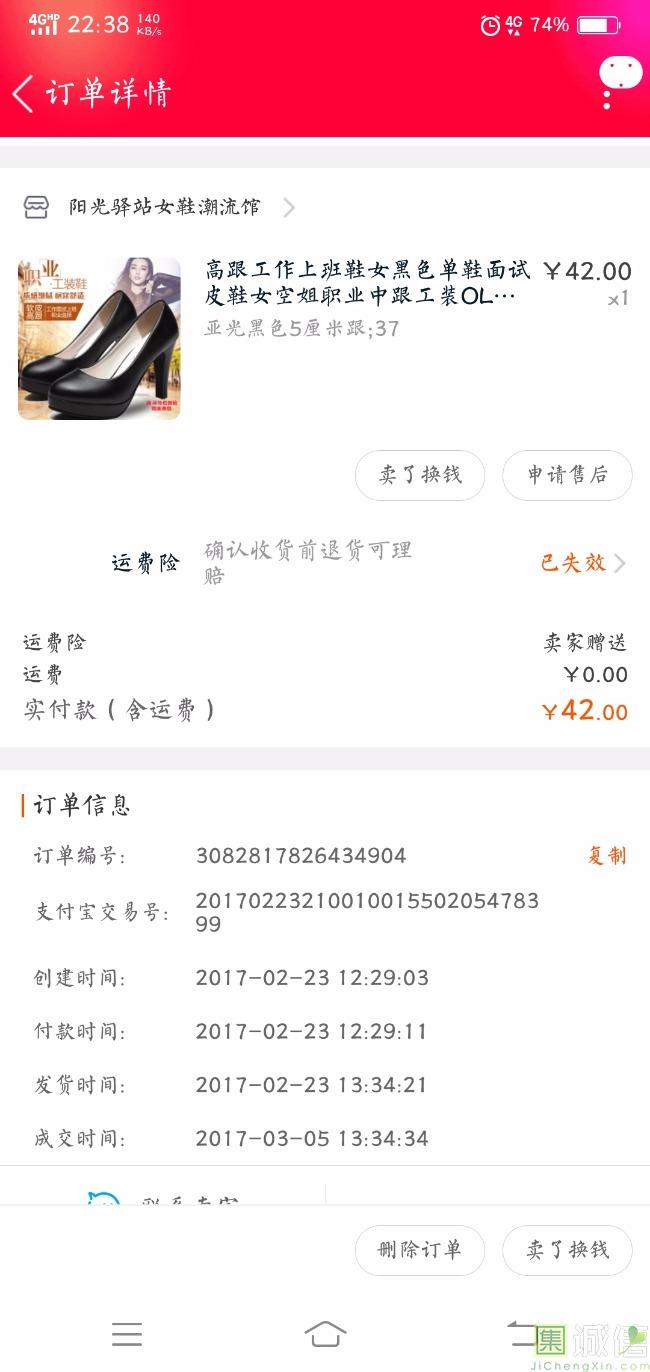The image size is (650, 1372).
Task: Go back from 订单详情 page
Action: pyautogui.click(x=24, y=94)
